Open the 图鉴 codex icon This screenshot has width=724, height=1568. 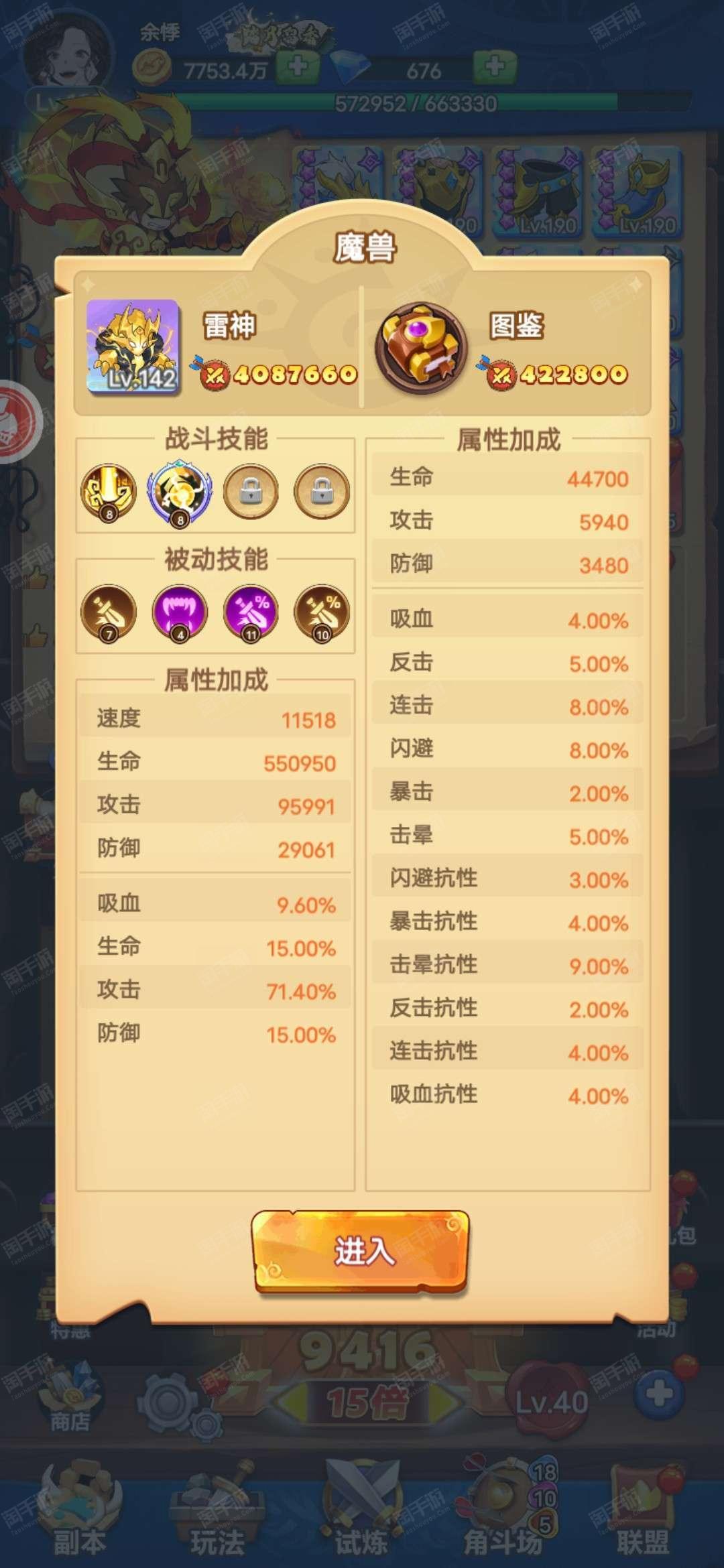[421, 347]
